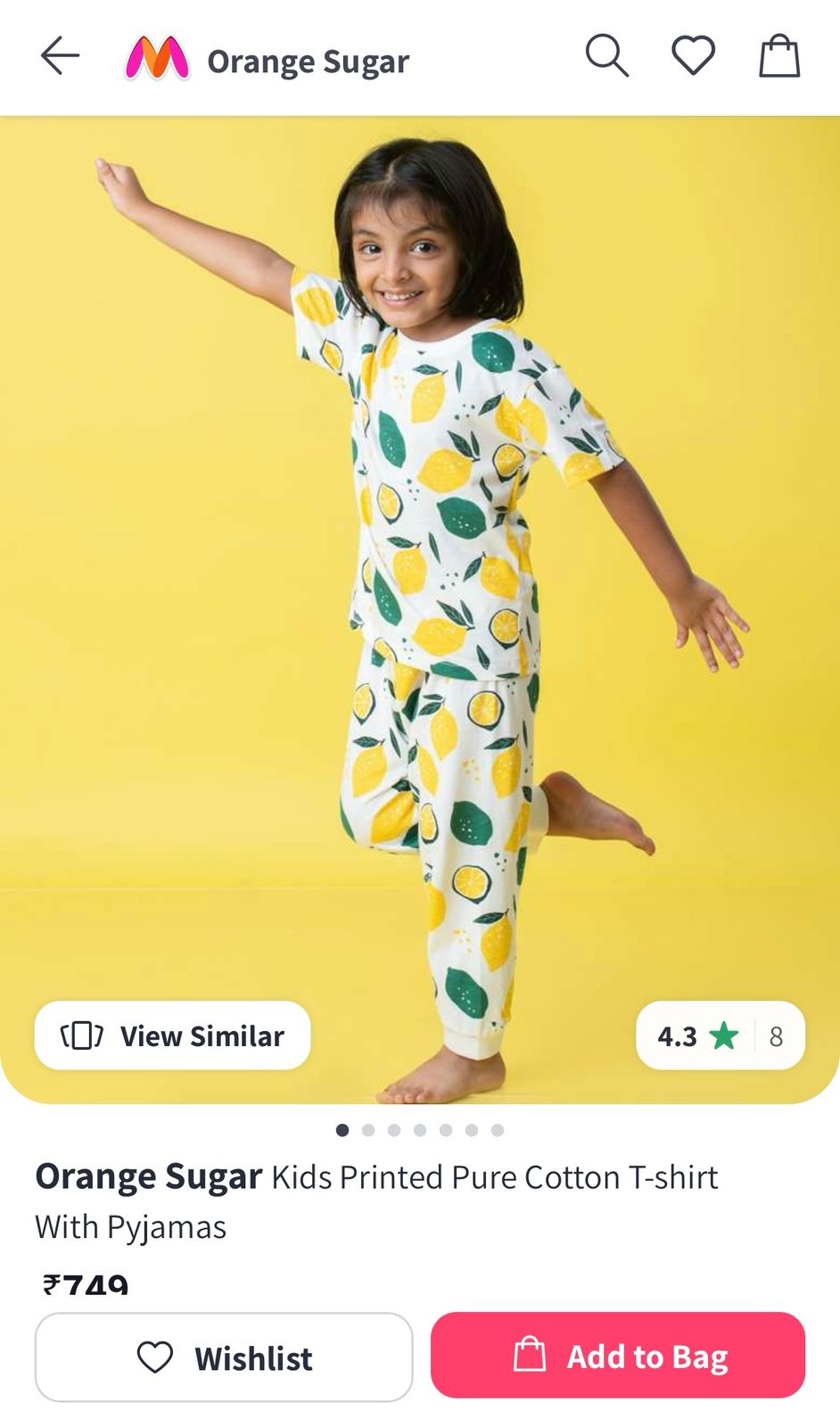
Task: Add to Bag
Action: 618,1356
